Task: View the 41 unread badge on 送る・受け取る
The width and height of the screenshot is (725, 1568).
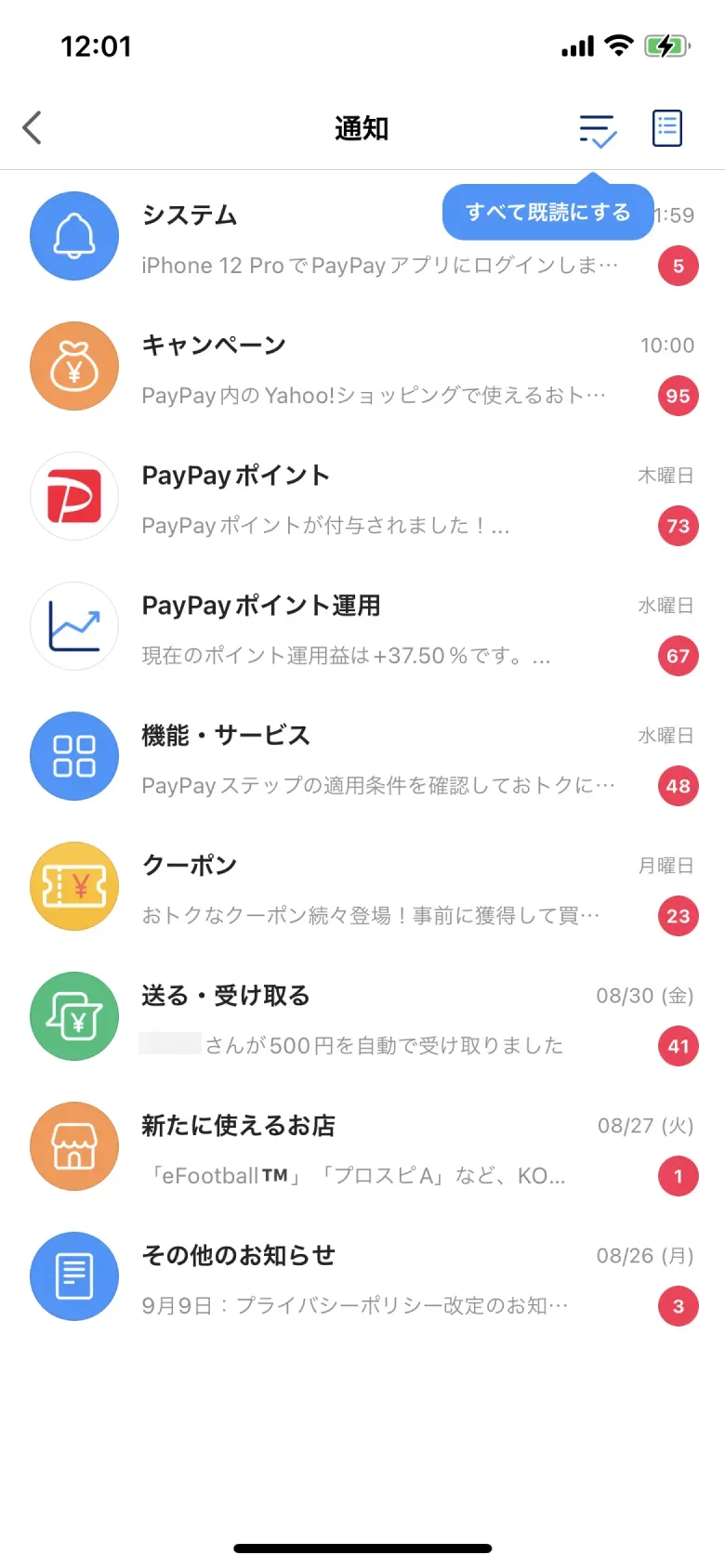Action: [678, 1046]
